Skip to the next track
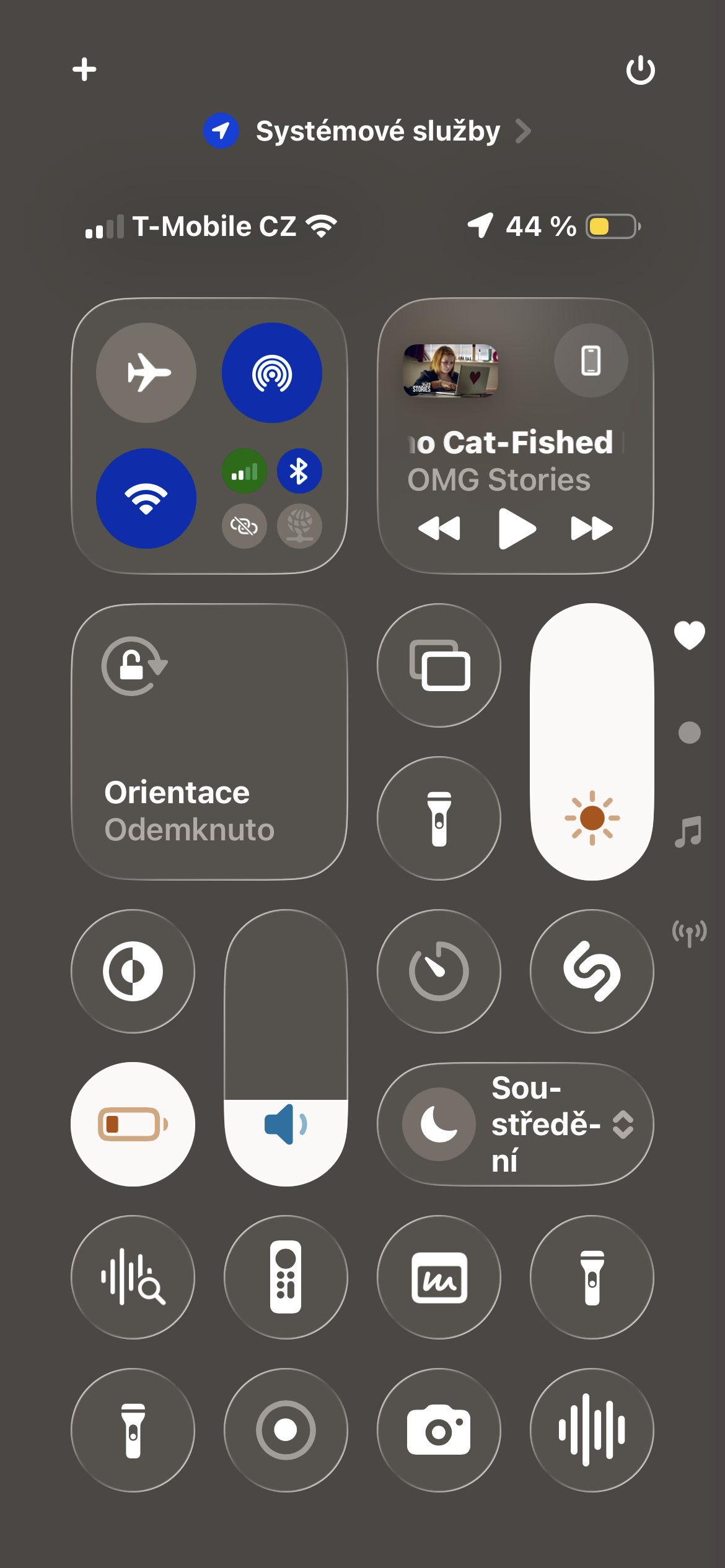The image size is (725, 1568). point(591,529)
